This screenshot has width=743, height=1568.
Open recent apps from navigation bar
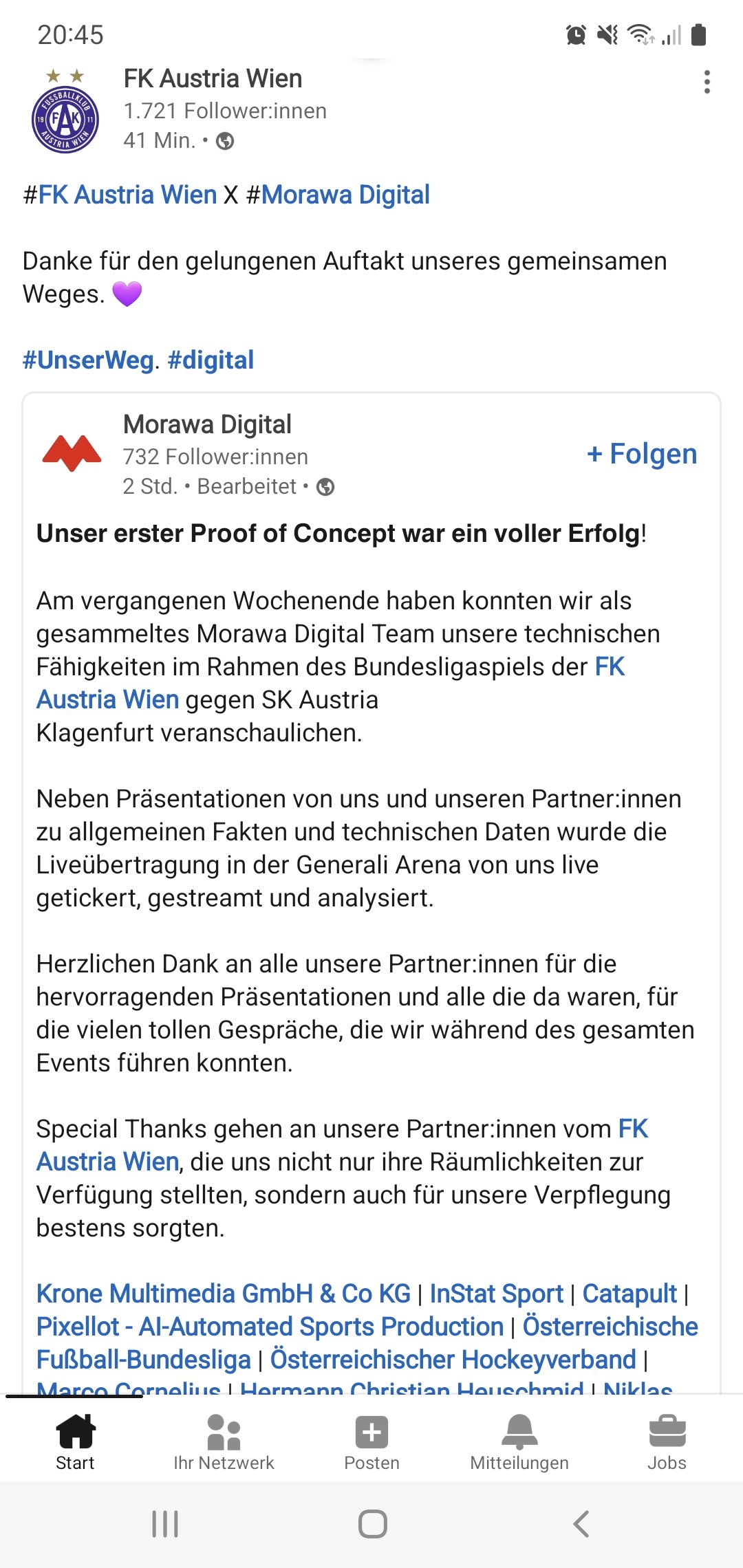coord(165,1524)
